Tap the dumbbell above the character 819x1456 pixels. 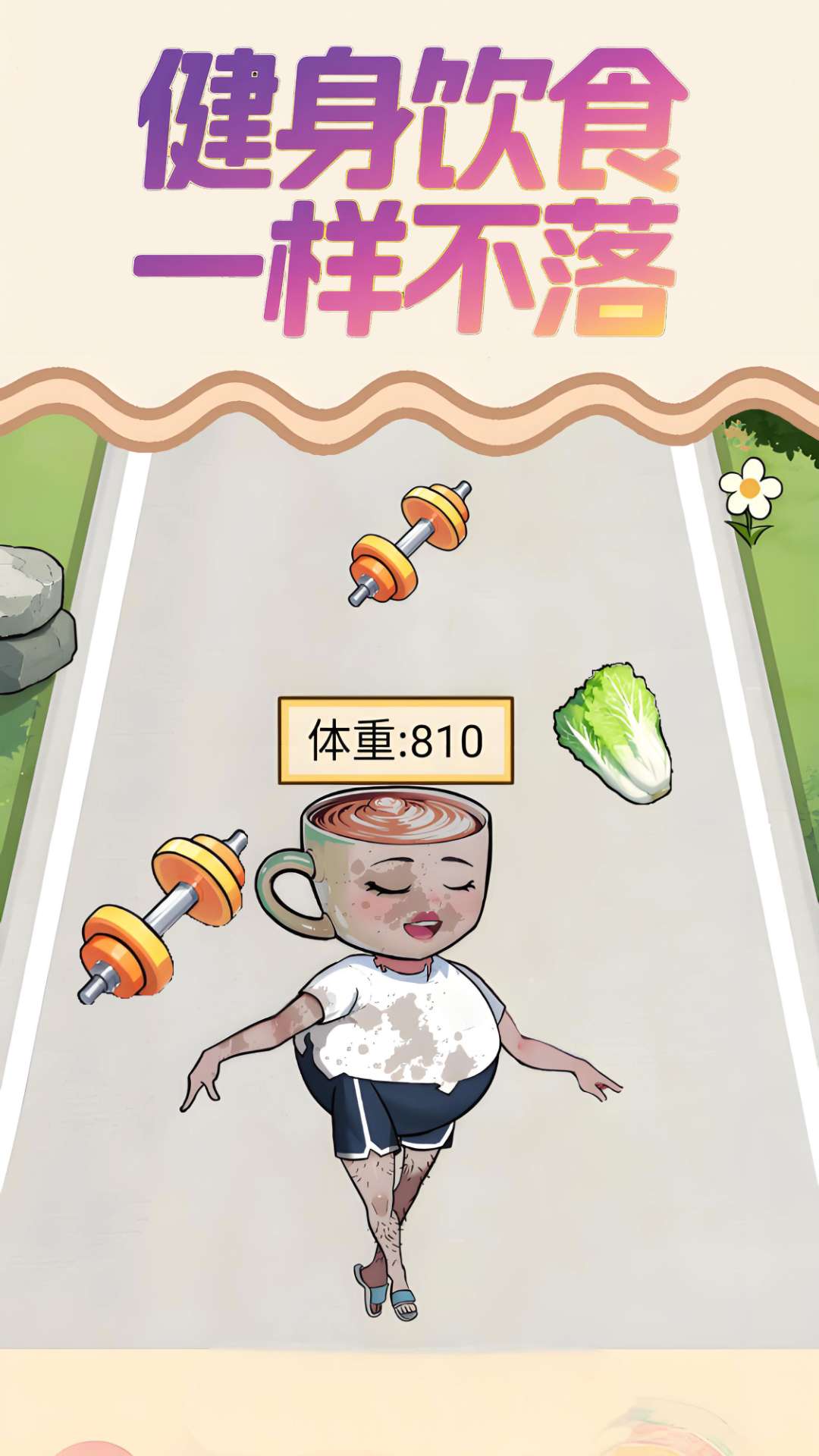tap(409, 542)
